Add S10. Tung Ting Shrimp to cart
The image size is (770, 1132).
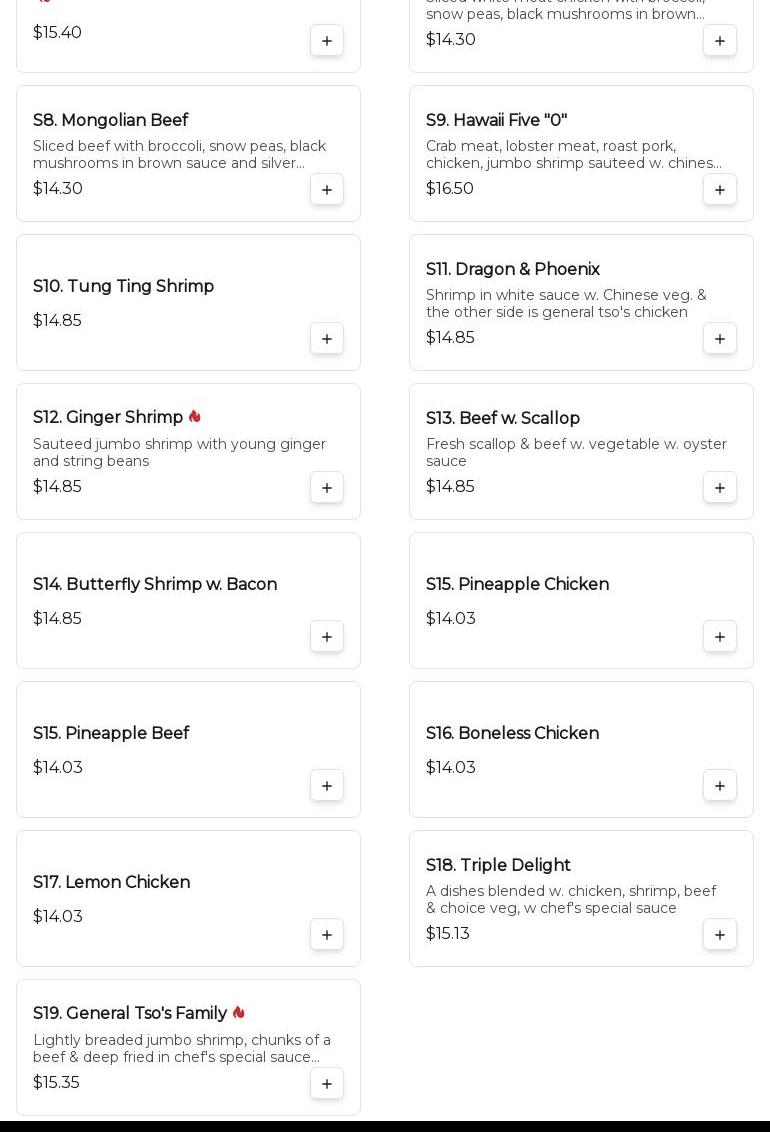[x=327, y=338]
